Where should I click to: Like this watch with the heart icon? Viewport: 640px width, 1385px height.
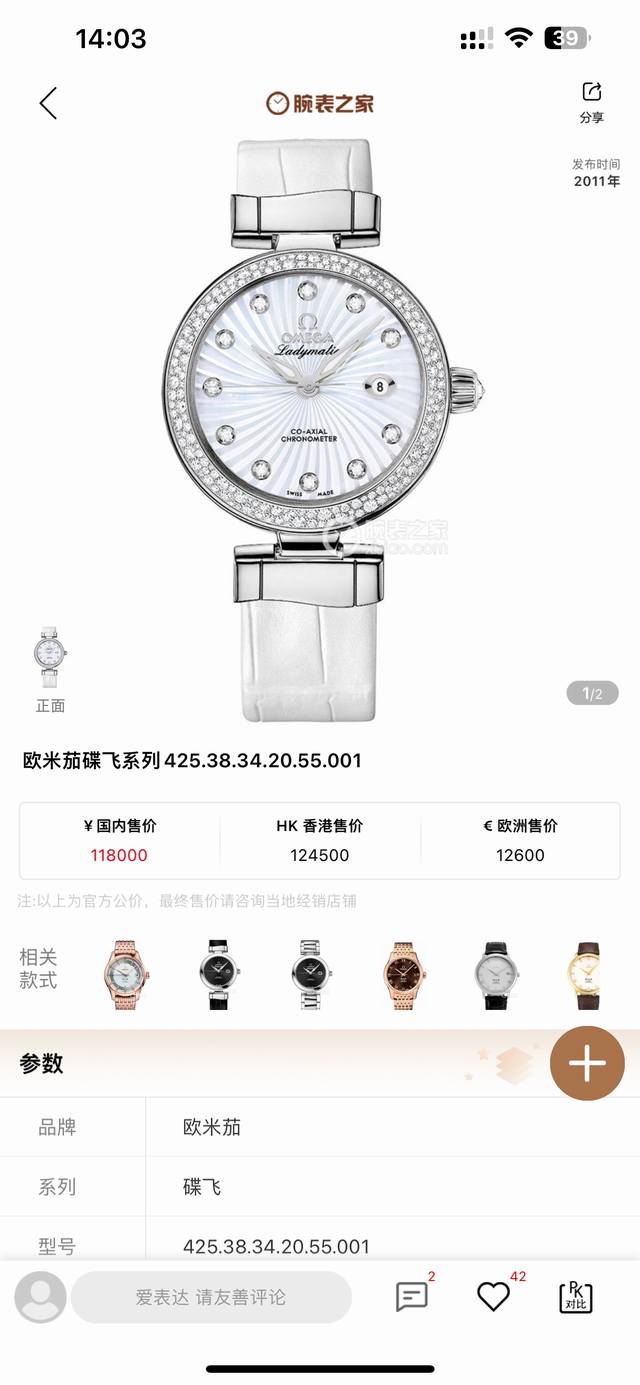coord(493,1297)
